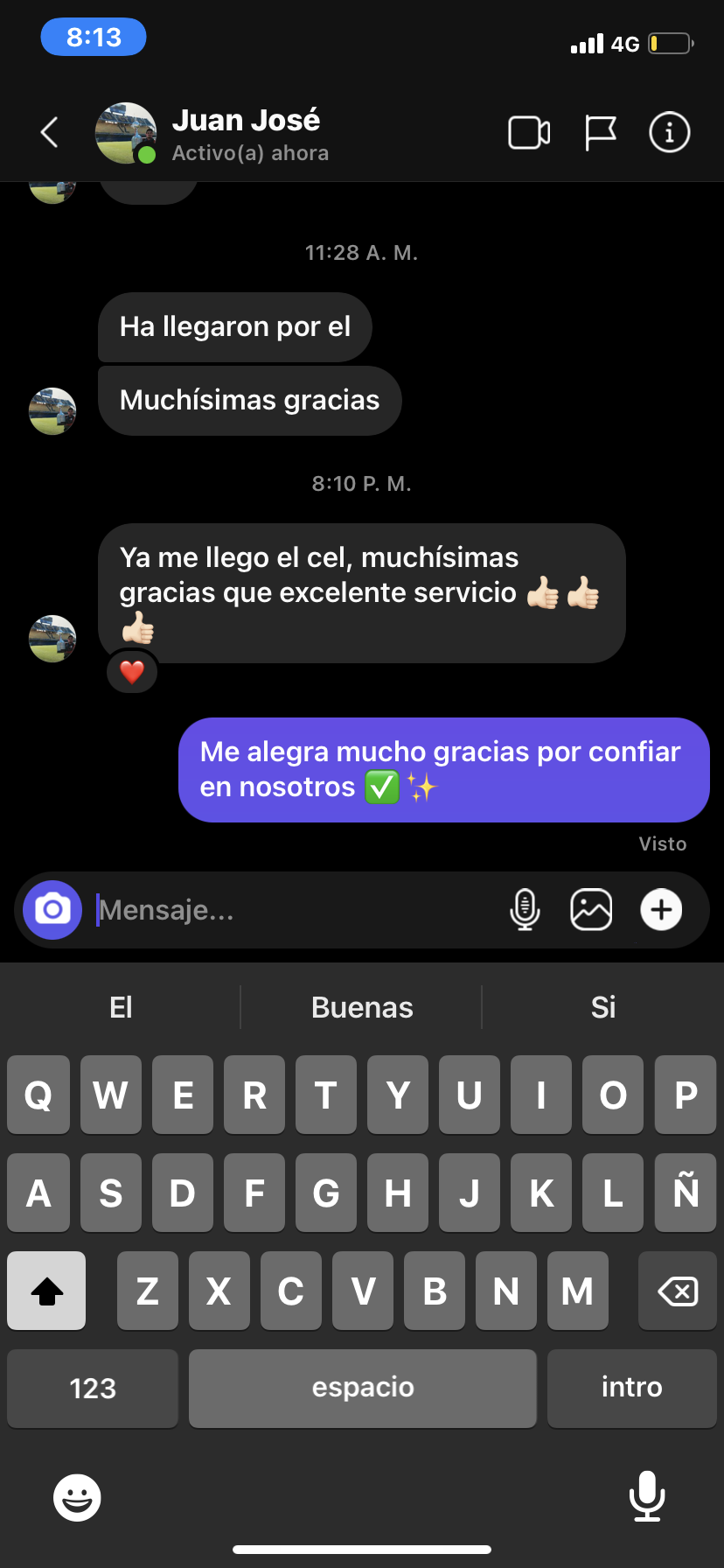Viewport: 724px width, 1568px height.
Task: Start a video call with Juan José
Action: (x=529, y=133)
